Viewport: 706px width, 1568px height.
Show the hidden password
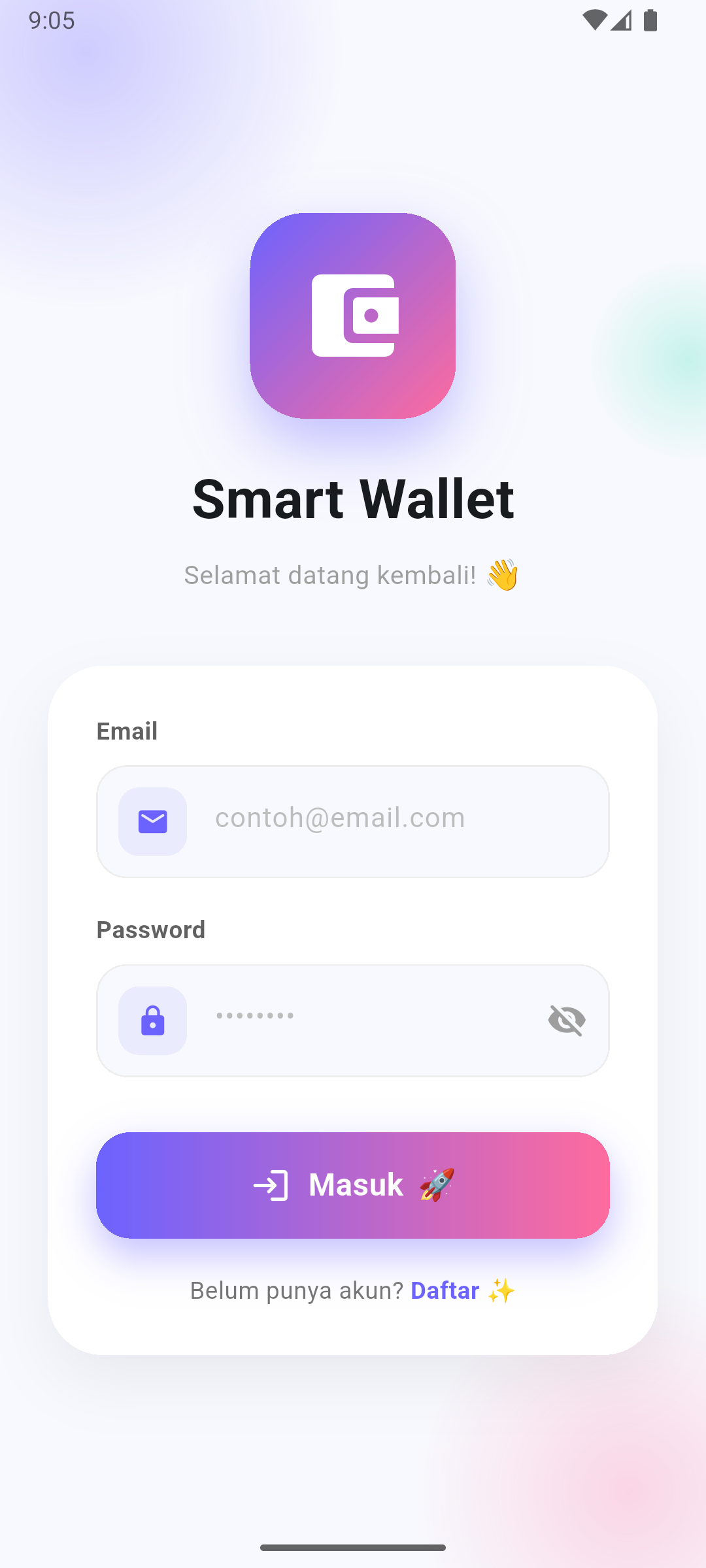(566, 1020)
